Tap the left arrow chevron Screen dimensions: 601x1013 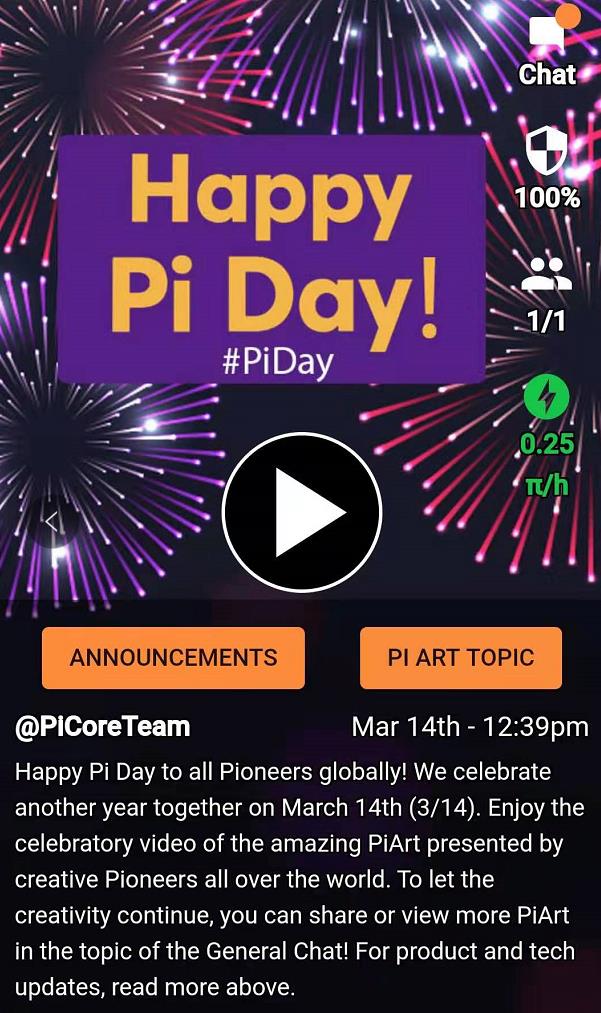(x=52, y=520)
